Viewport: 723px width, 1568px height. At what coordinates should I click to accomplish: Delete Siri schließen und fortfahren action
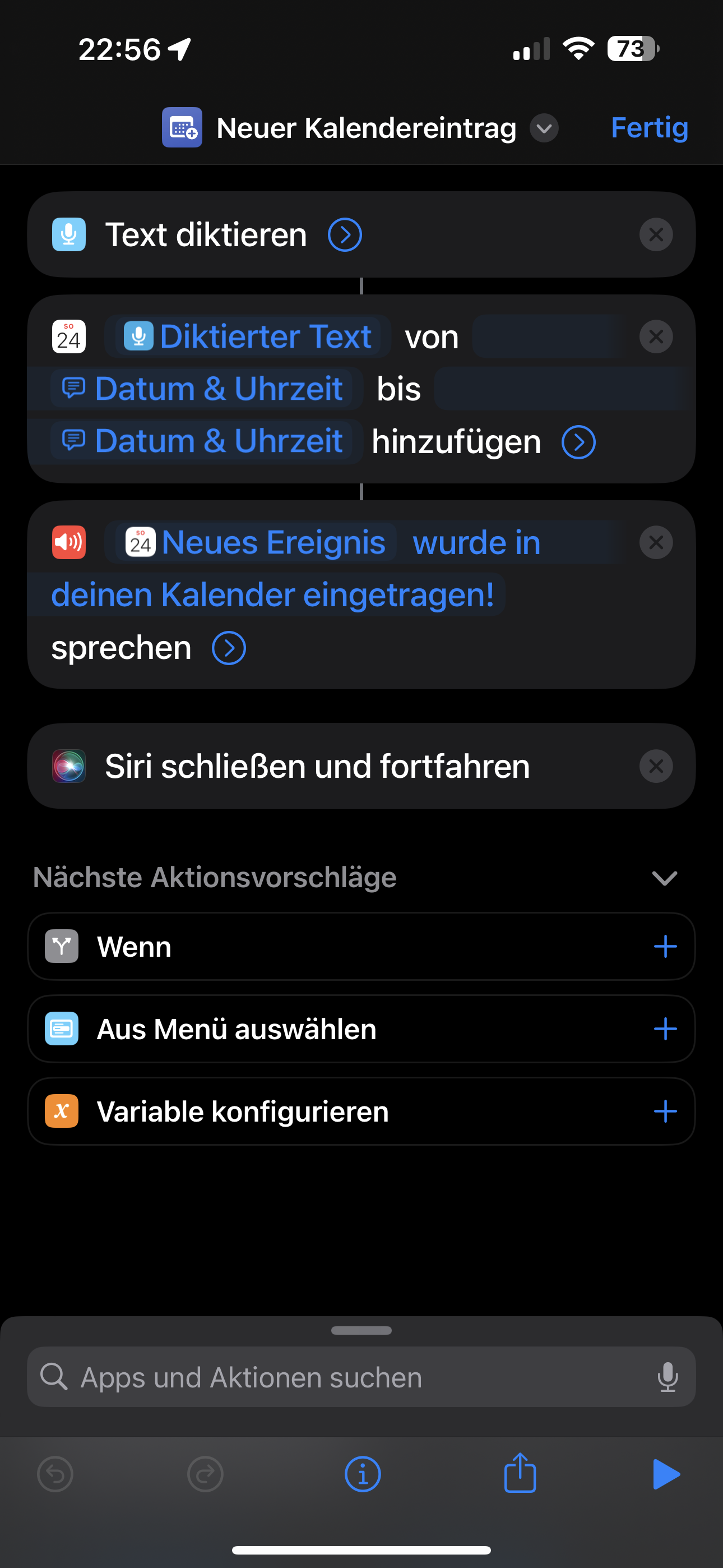coord(655,767)
